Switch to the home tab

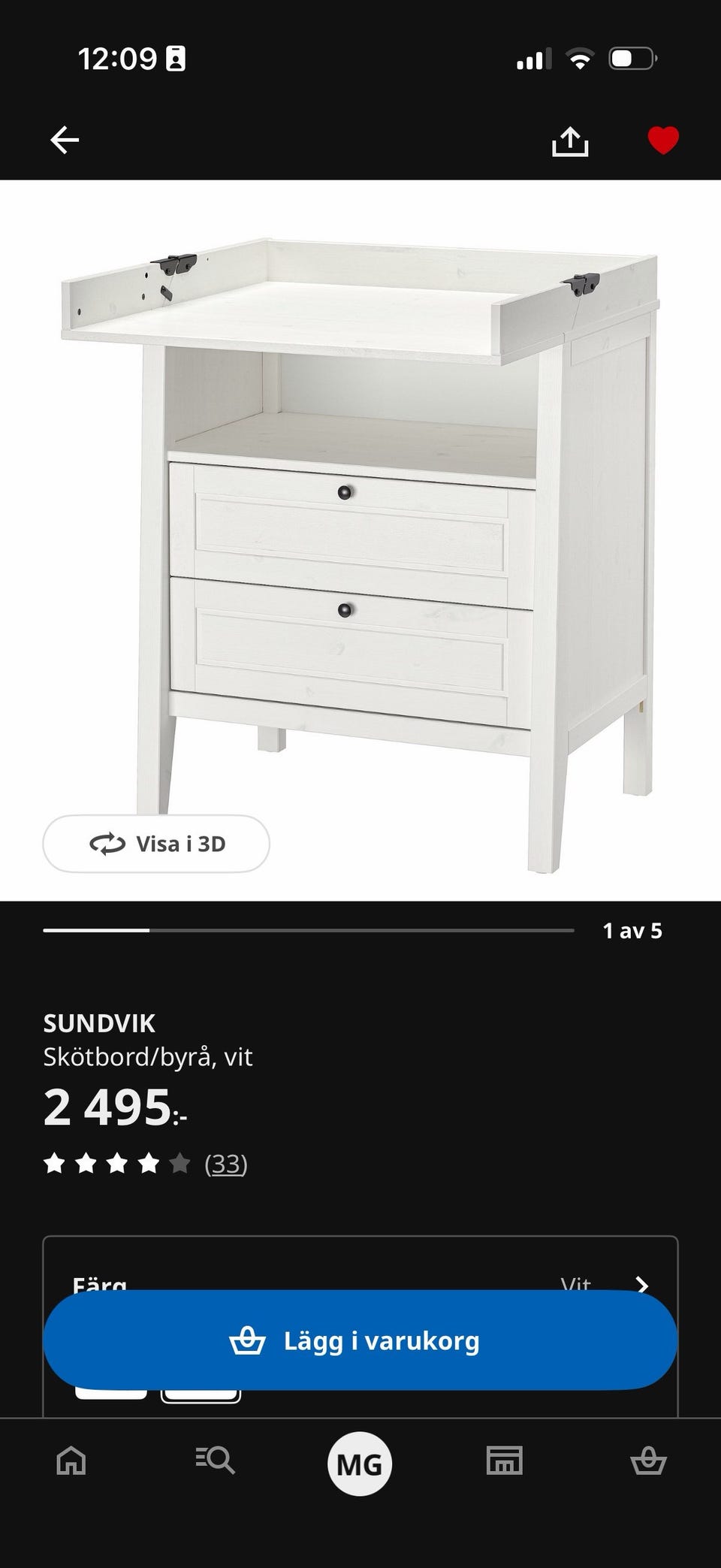click(x=71, y=1461)
